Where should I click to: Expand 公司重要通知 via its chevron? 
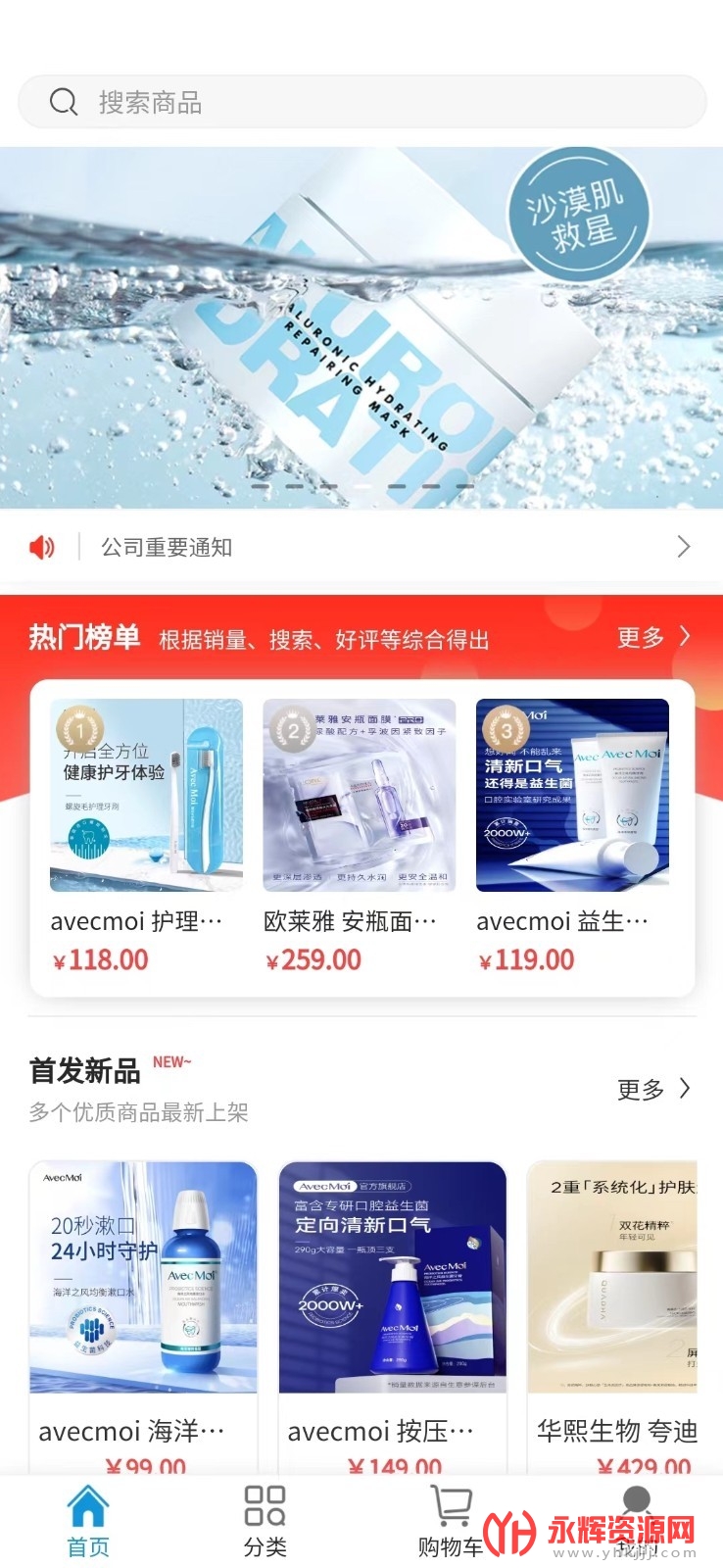pos(684,547)
